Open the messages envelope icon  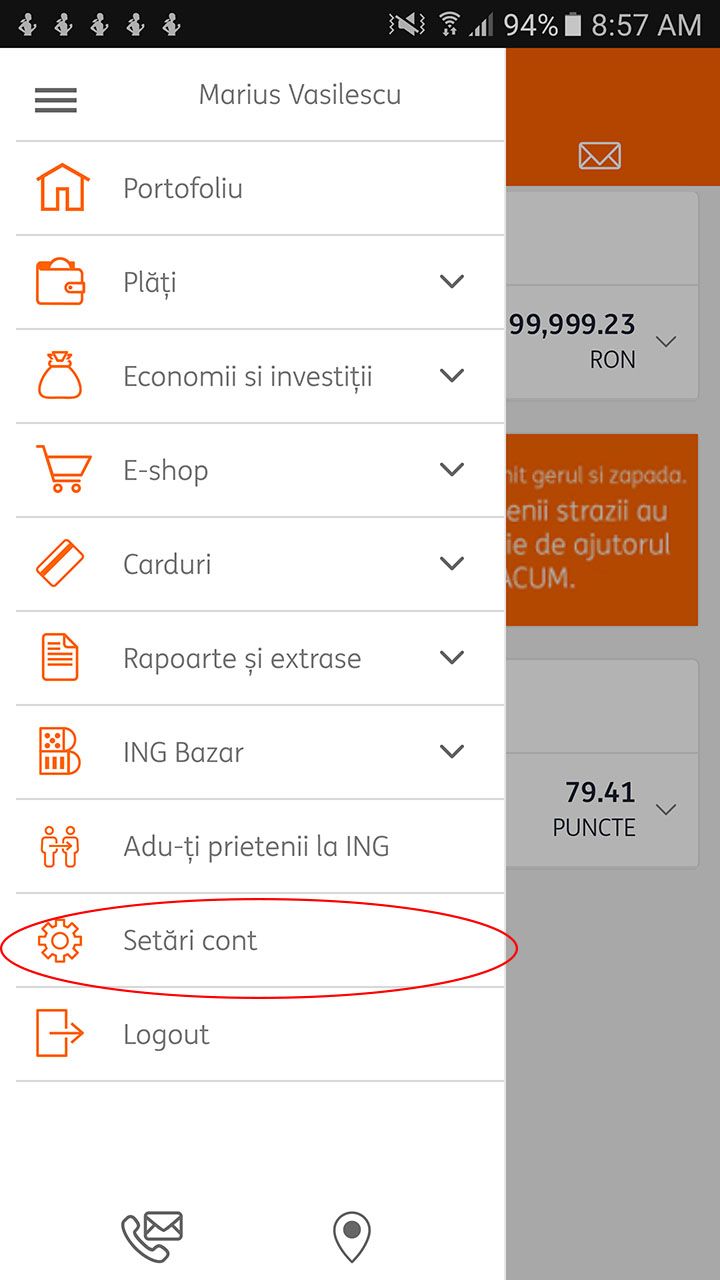point(600,156)
